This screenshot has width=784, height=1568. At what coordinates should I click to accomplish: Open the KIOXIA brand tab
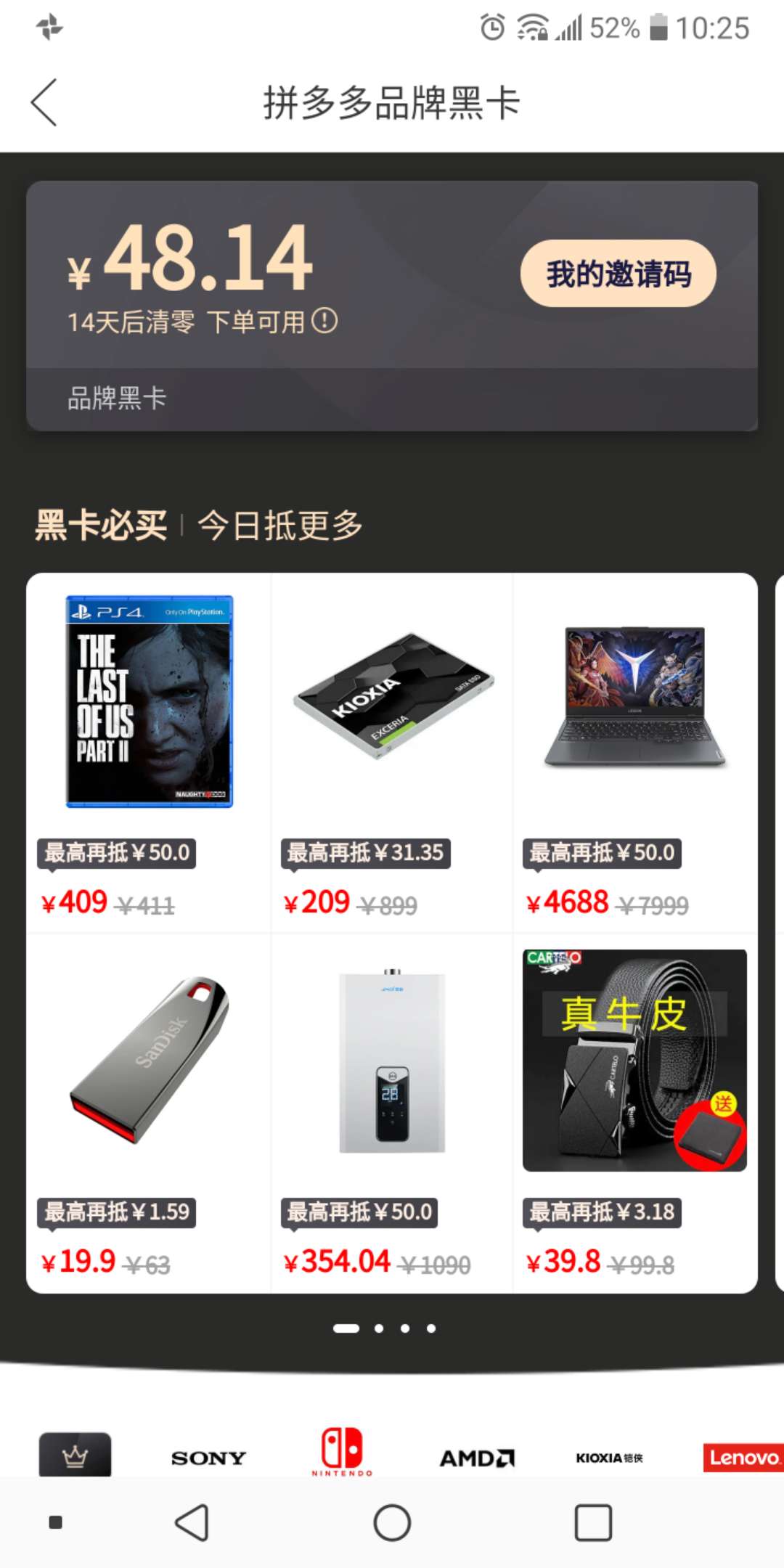tap(609, 1457)
